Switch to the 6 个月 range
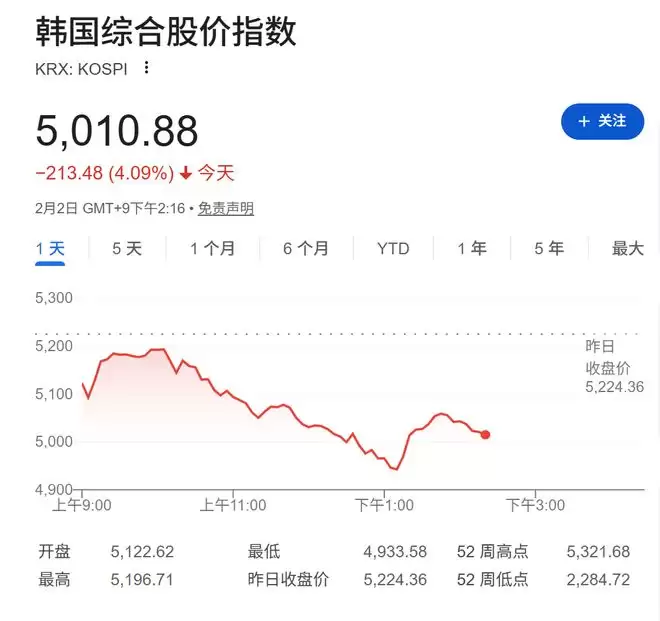The image size is (660, 621). pos(305,249)
